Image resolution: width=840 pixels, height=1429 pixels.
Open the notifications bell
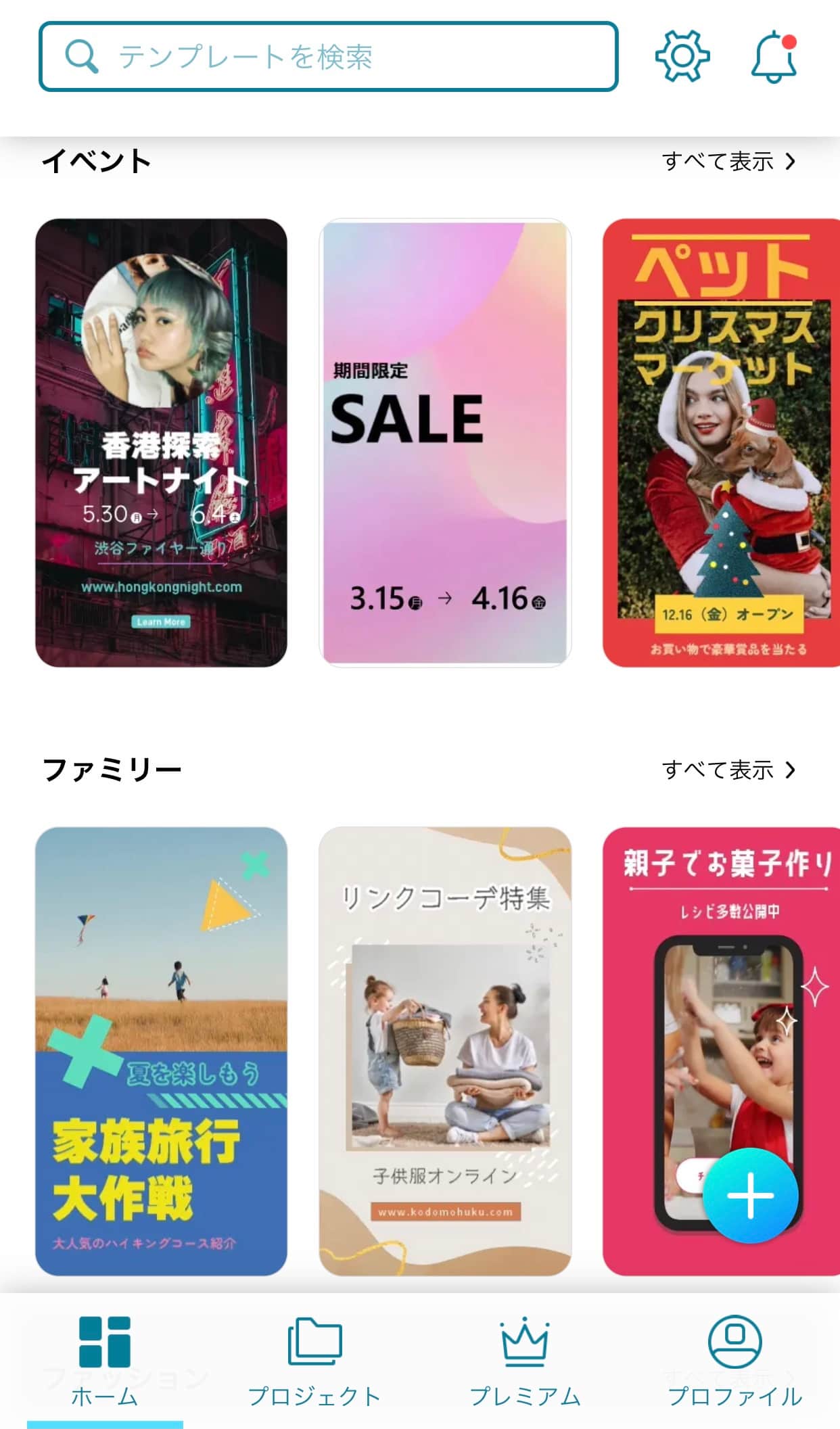pyautogui.click(x=774, y=57)
